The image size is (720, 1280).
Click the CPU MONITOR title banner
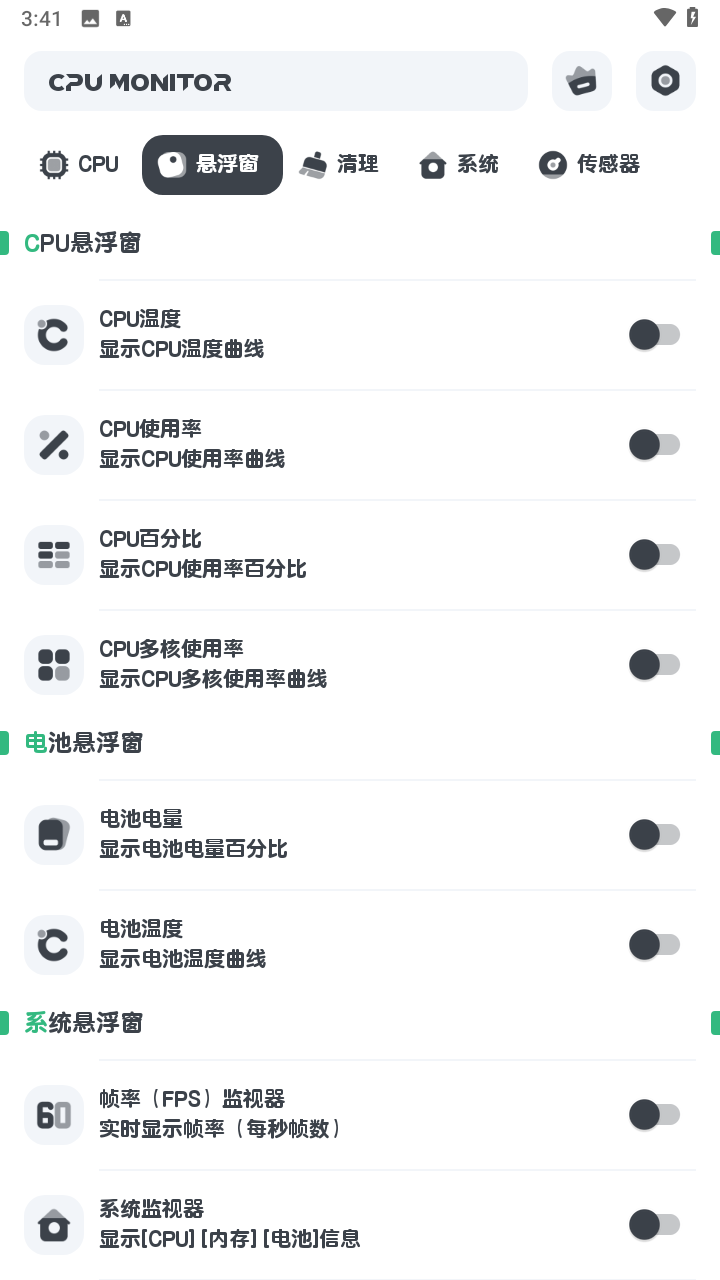click(276, 81)
